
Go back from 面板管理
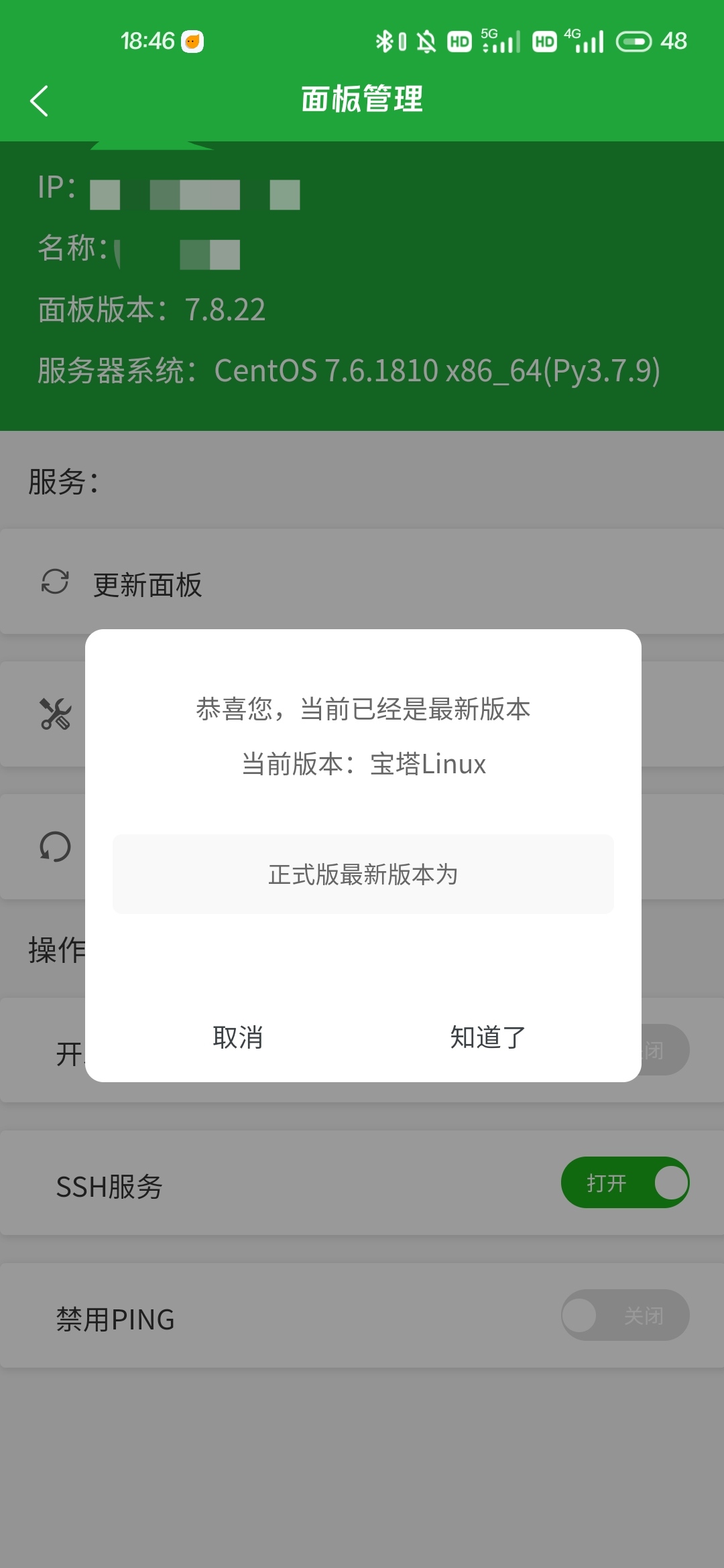pos(39,101)
